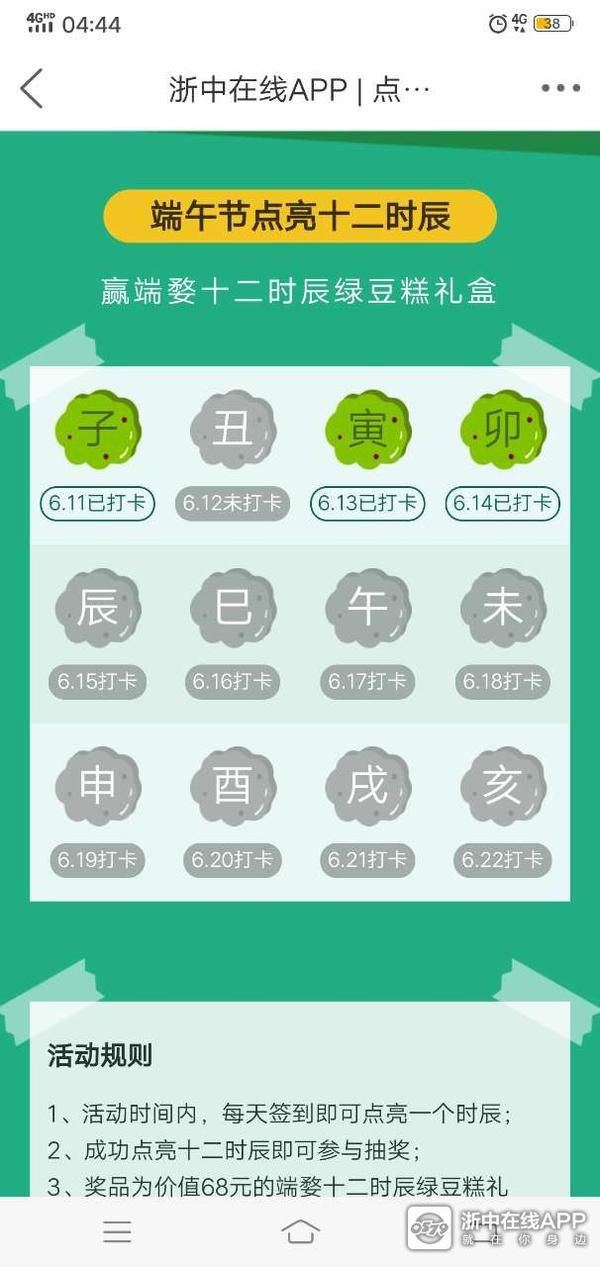Select the 6.20打卡 酉 button
600x1267 pixels.
click(x=232, y=859)
